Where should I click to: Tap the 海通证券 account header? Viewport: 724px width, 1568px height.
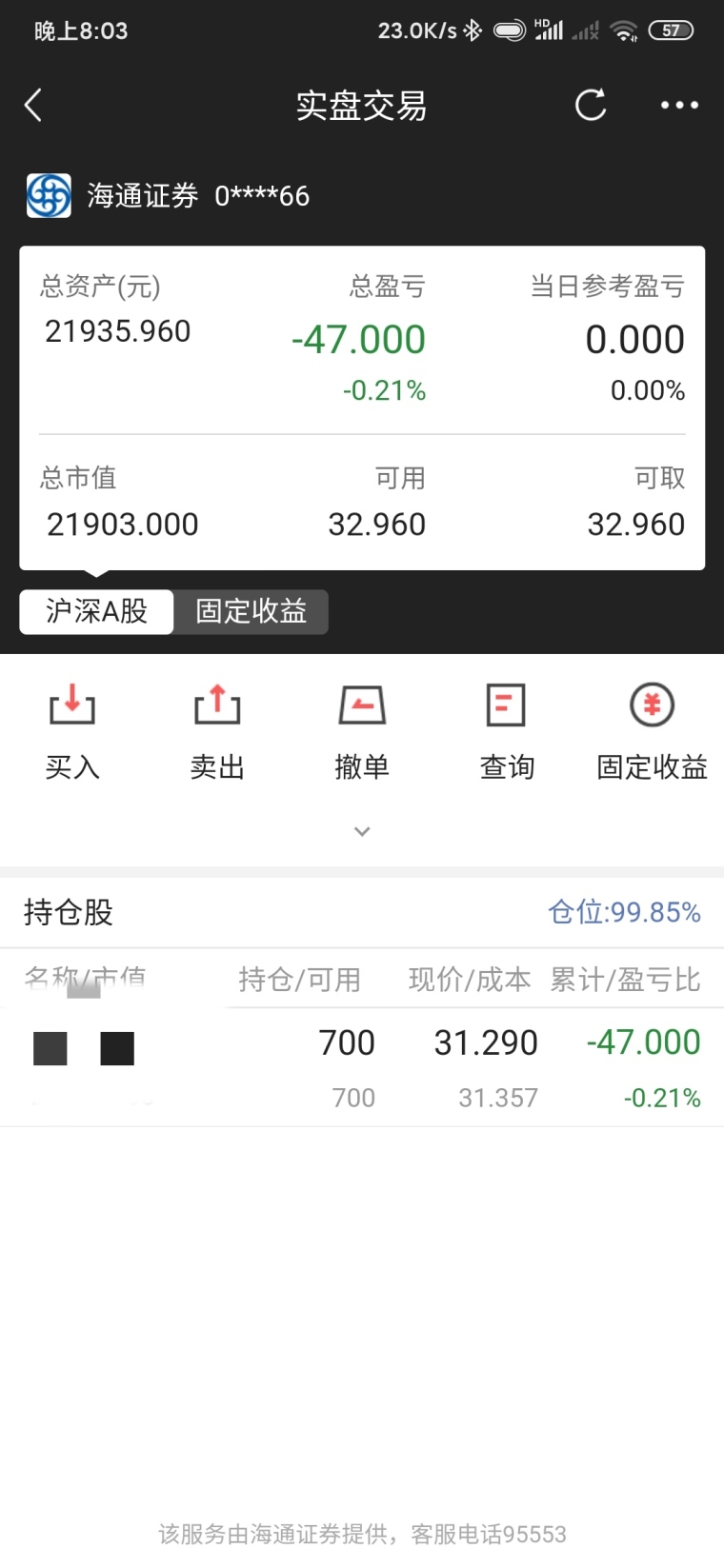tap(169, 195)
